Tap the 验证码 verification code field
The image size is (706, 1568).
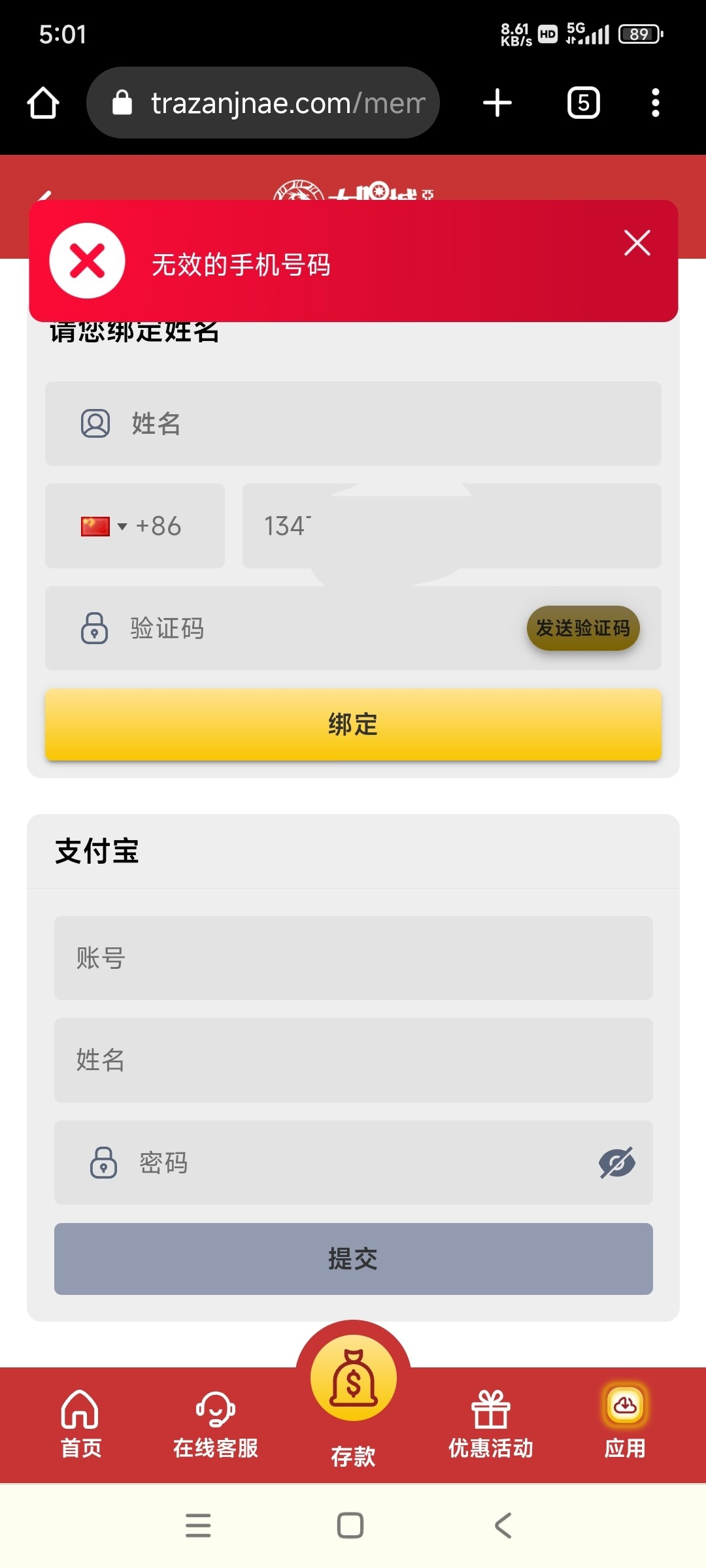coord(281,628)
